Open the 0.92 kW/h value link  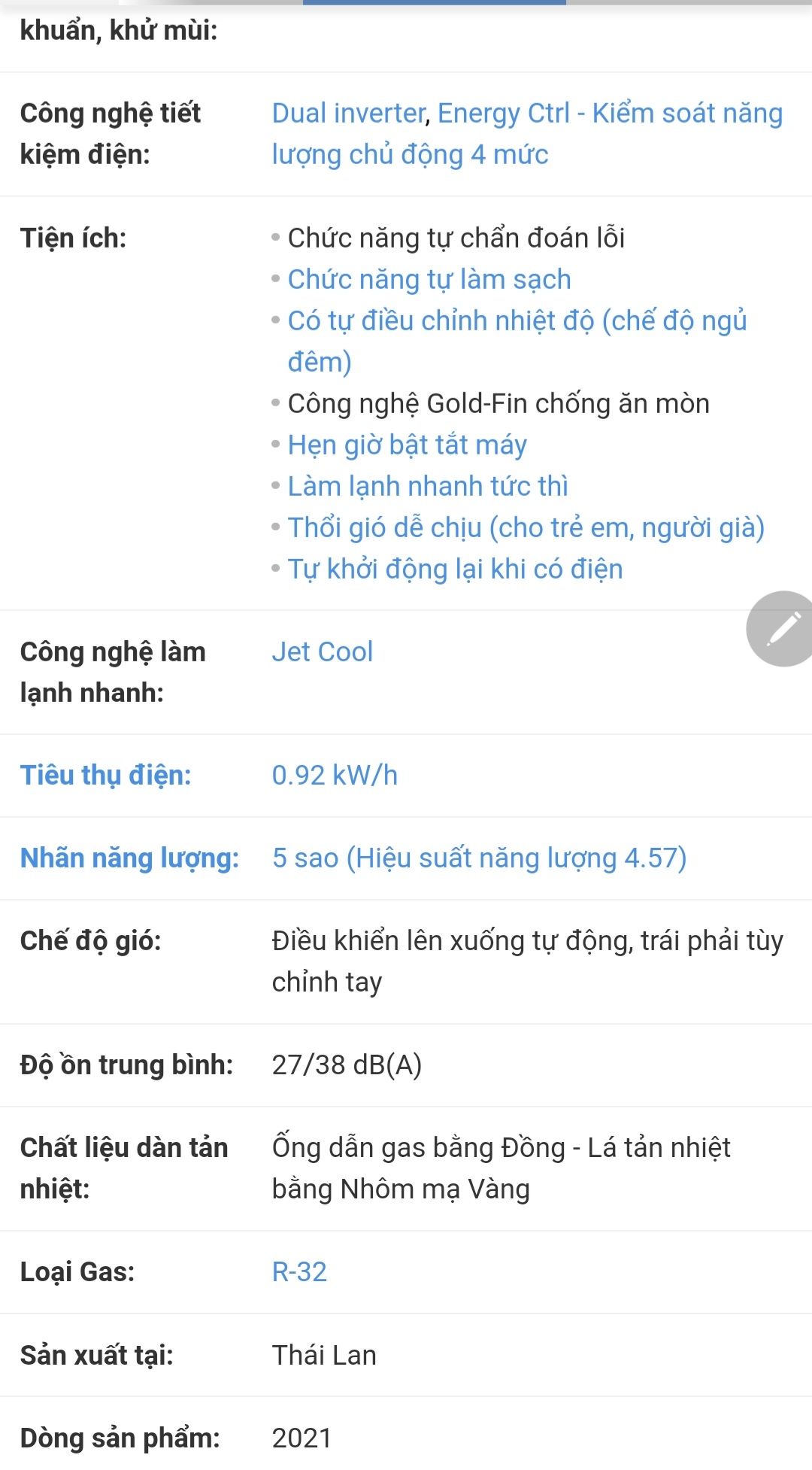point(335,776)
